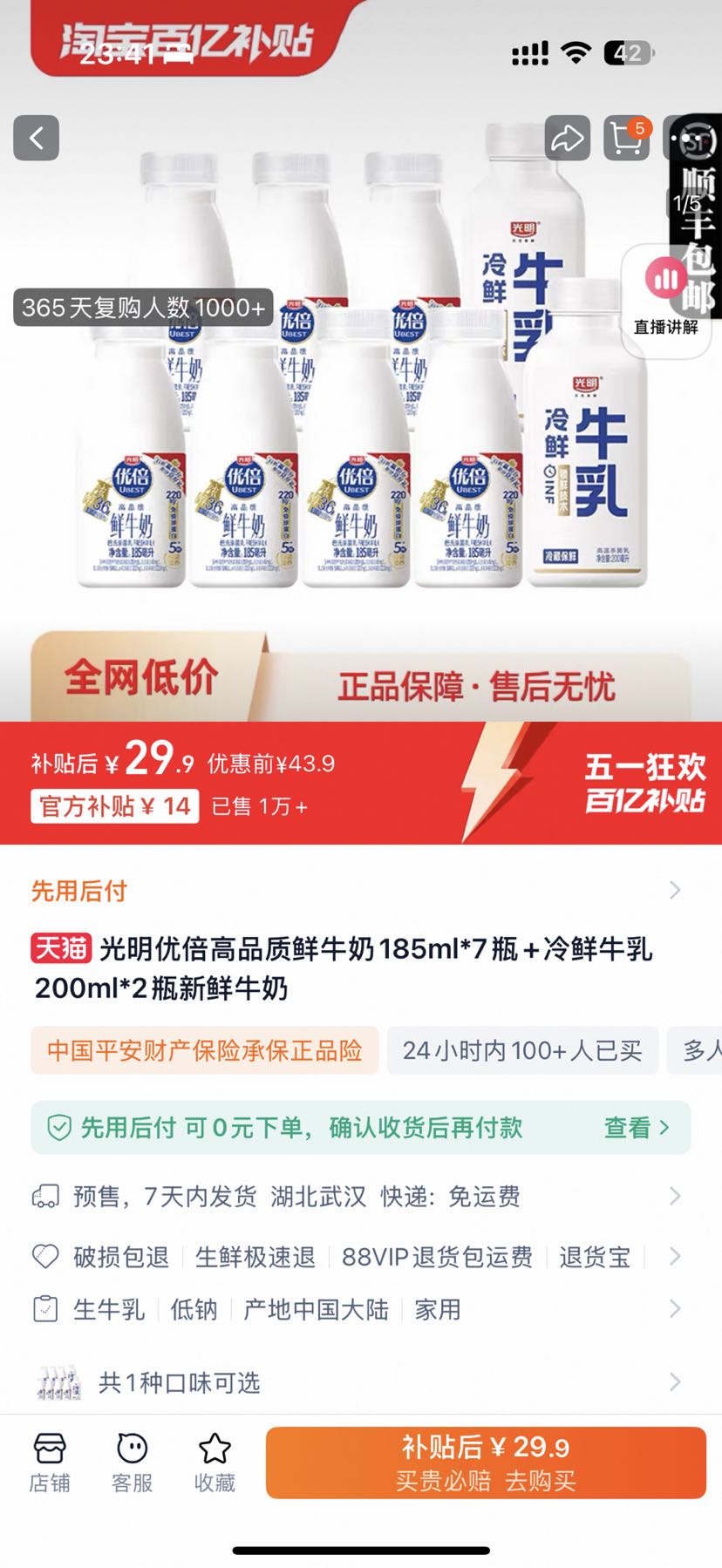Add product to favorites via 收藏
This screenshot has height=1568, width=722.
tap(215, 1463)
